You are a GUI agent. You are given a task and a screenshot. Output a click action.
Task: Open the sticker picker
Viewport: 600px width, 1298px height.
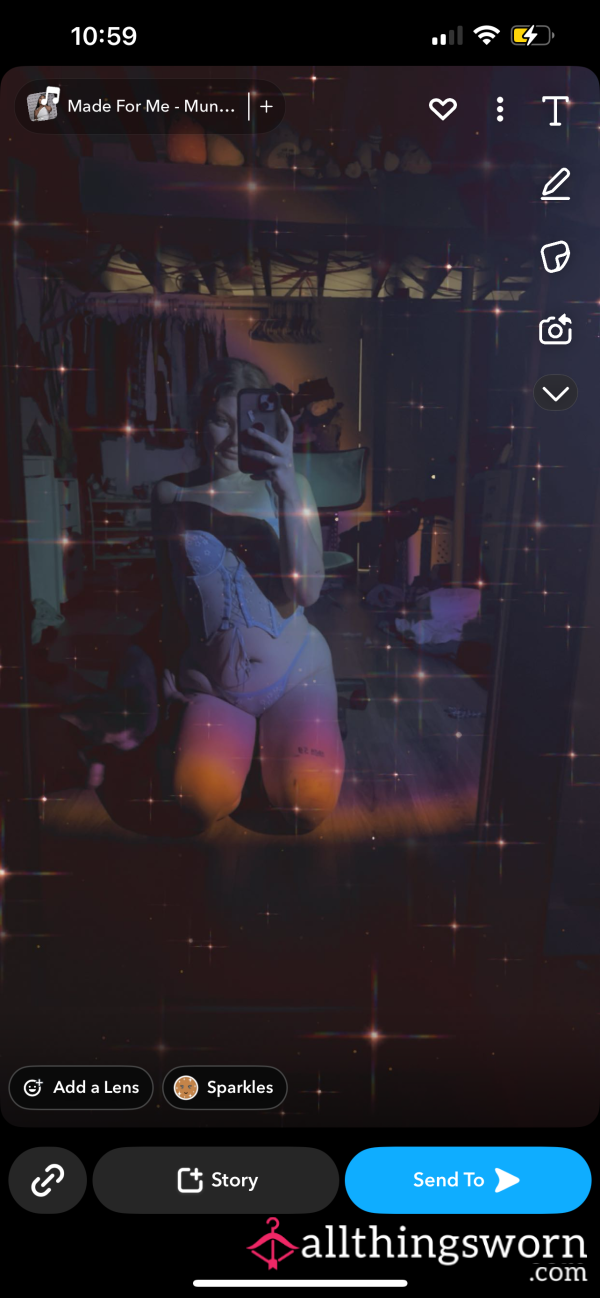[x=555, y=257]
